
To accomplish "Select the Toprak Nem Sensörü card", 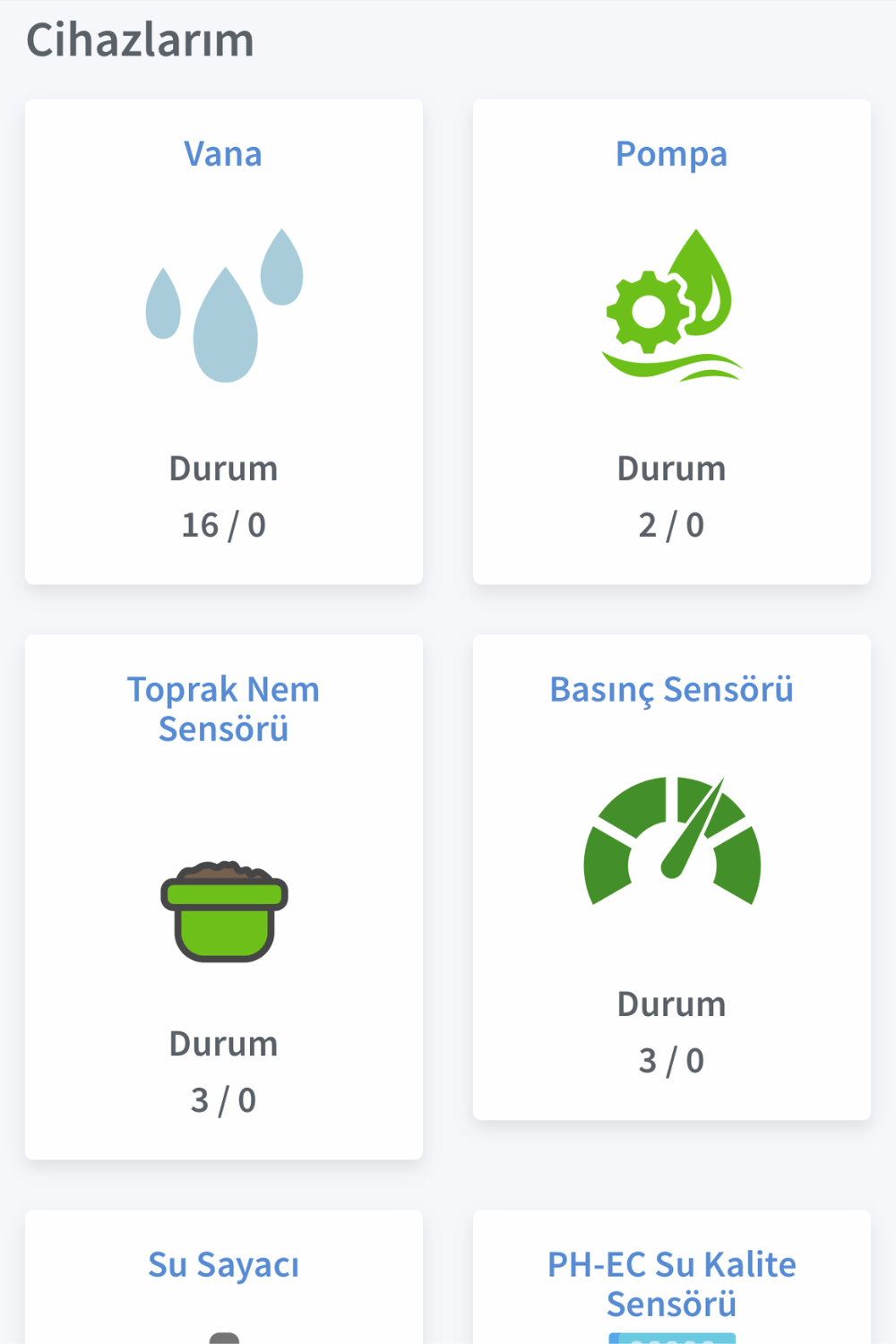I will pos(223,896).
